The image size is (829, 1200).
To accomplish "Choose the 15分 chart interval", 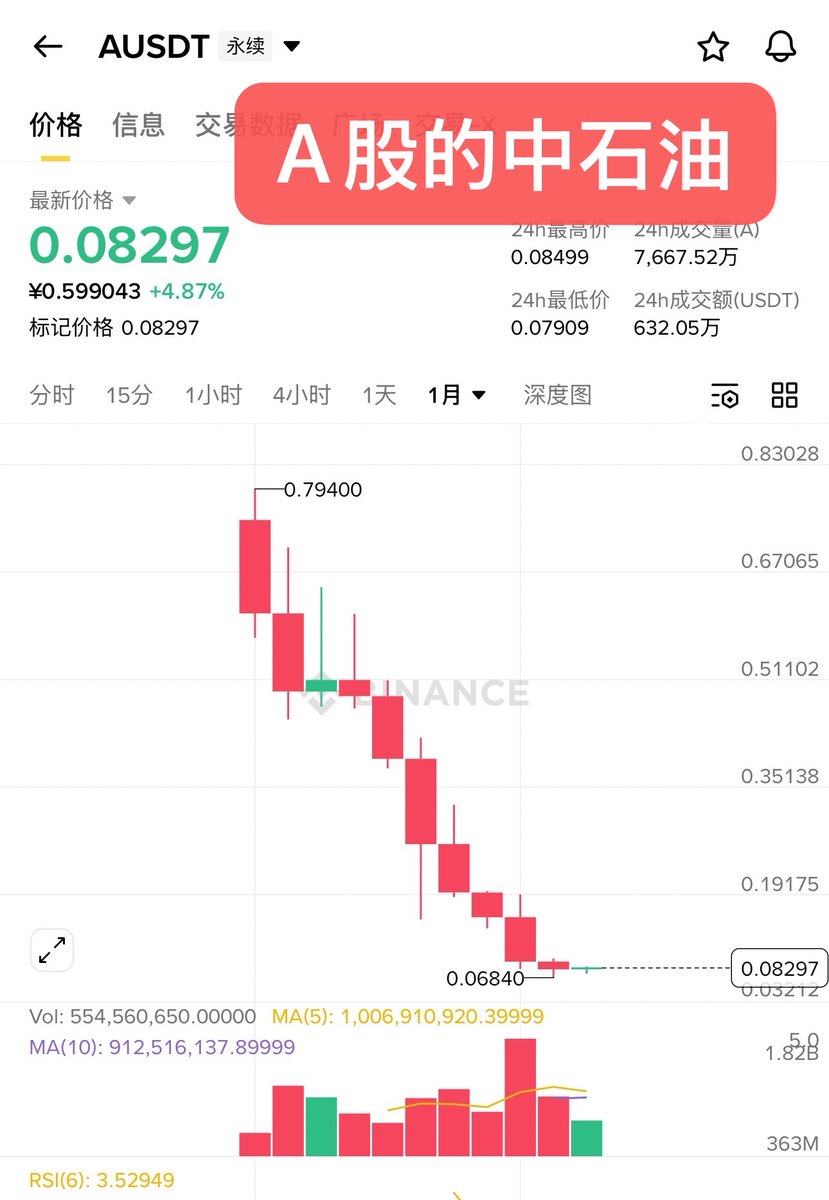I will (129, 395).
